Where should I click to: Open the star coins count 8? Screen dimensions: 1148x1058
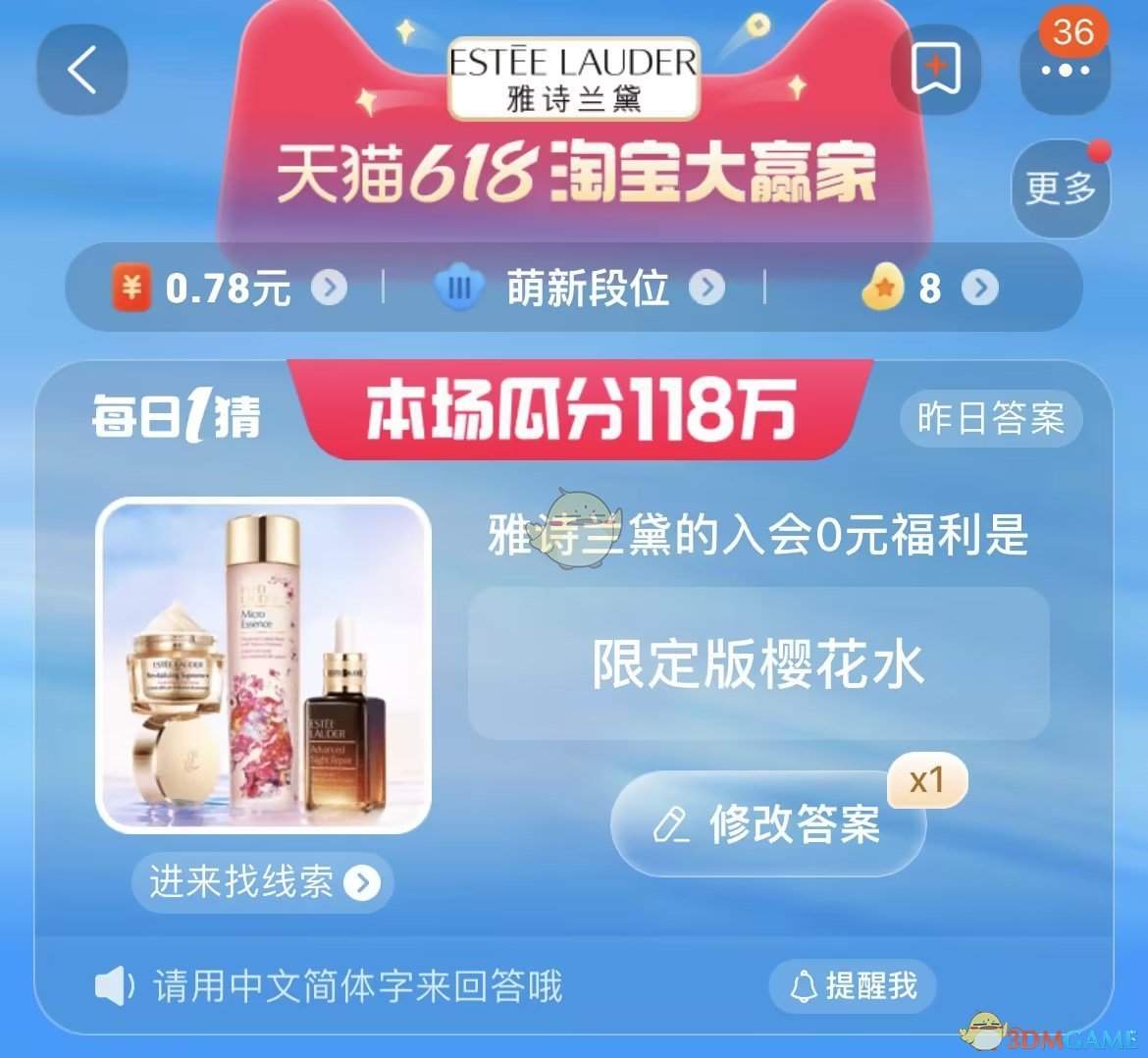pyautogui.click(x=927, y=289)
